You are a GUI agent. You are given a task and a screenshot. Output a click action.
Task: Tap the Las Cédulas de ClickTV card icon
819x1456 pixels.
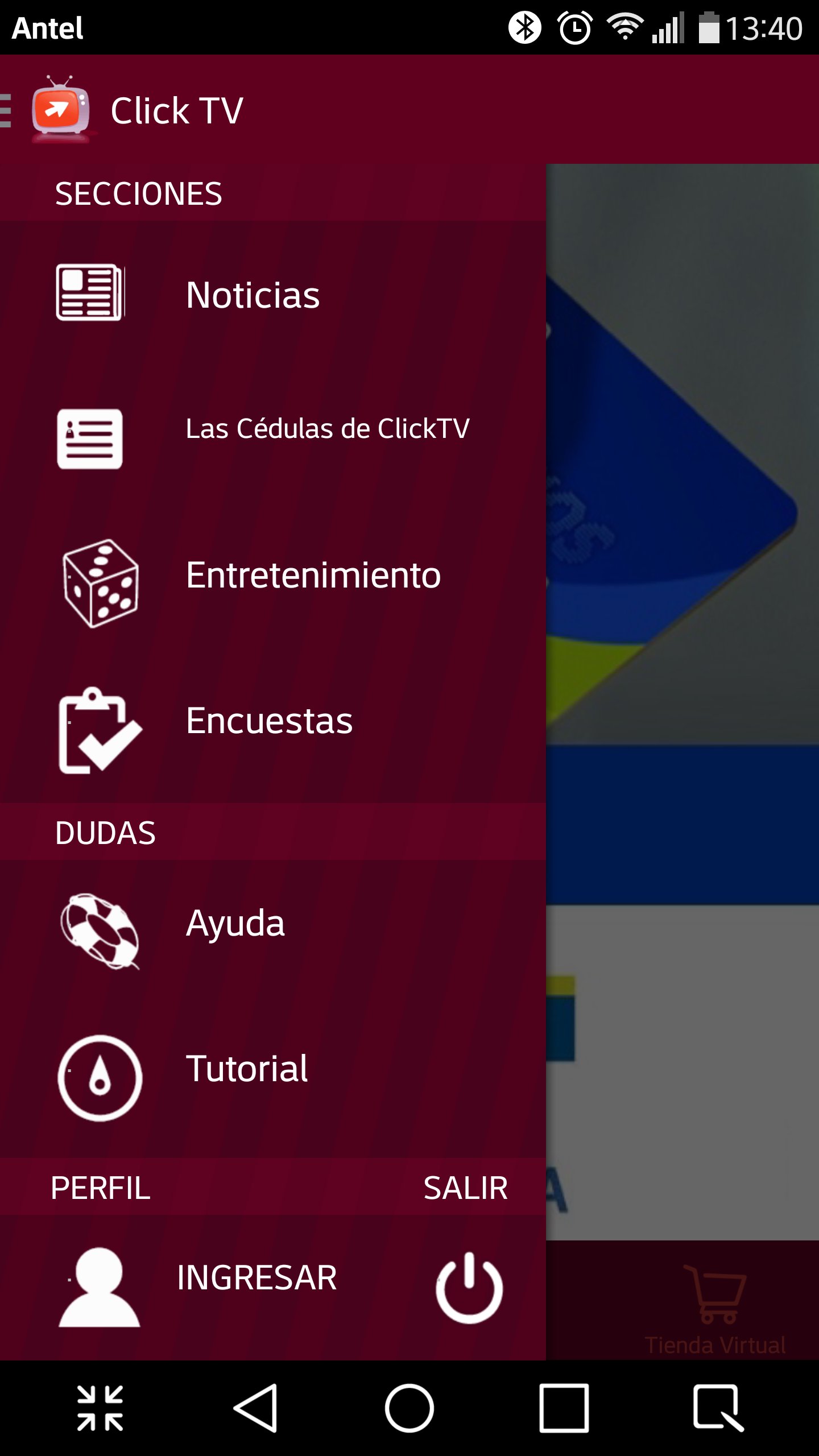click(89, 438)
